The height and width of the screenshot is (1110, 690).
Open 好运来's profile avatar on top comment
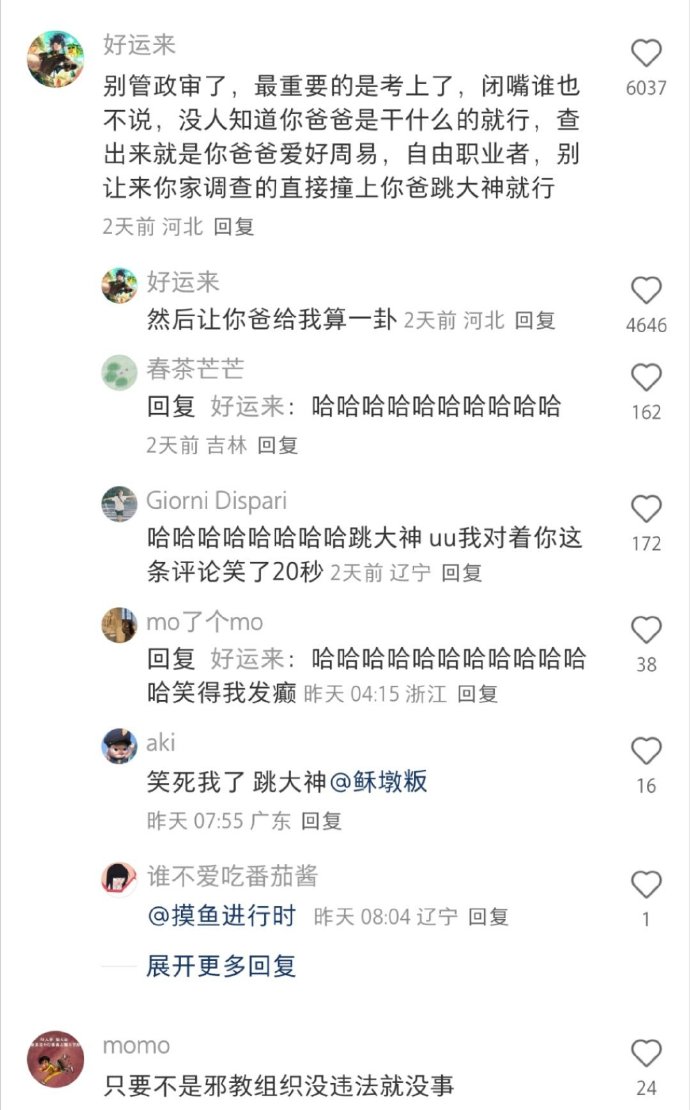[x=55, y=59]
